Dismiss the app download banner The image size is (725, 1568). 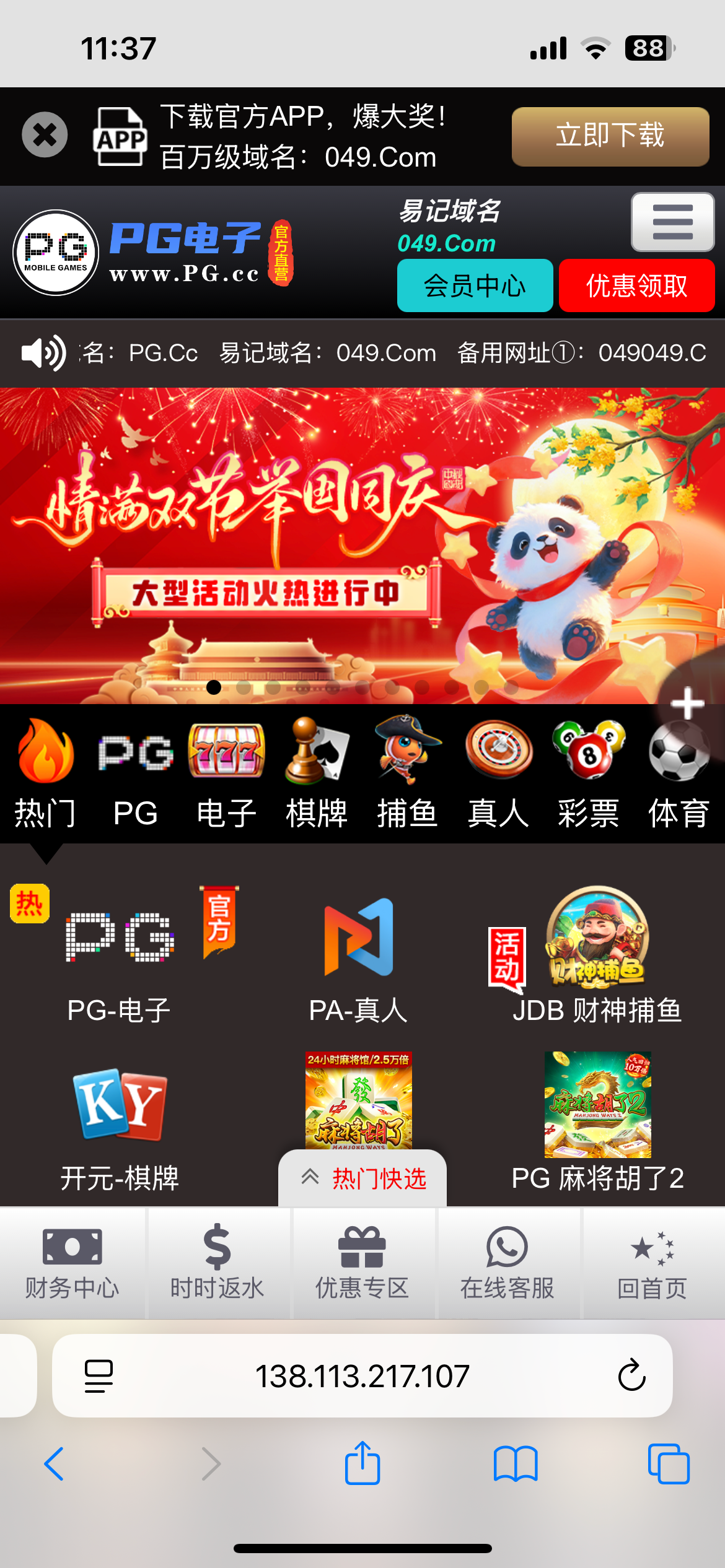(45, 134)
